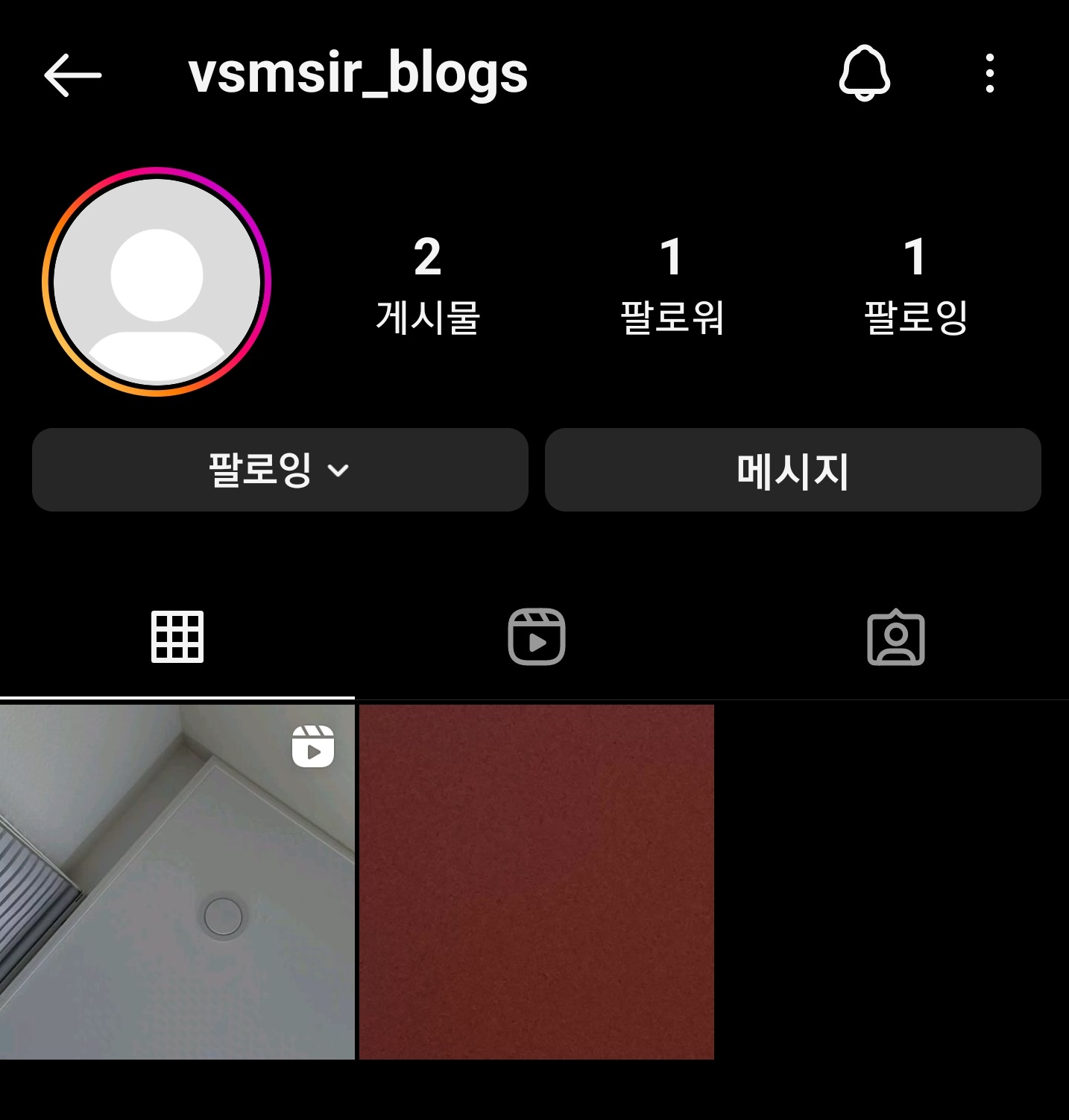
Task: Open the notifications bell for vsmsir_blogs
Action: point(864,73)
